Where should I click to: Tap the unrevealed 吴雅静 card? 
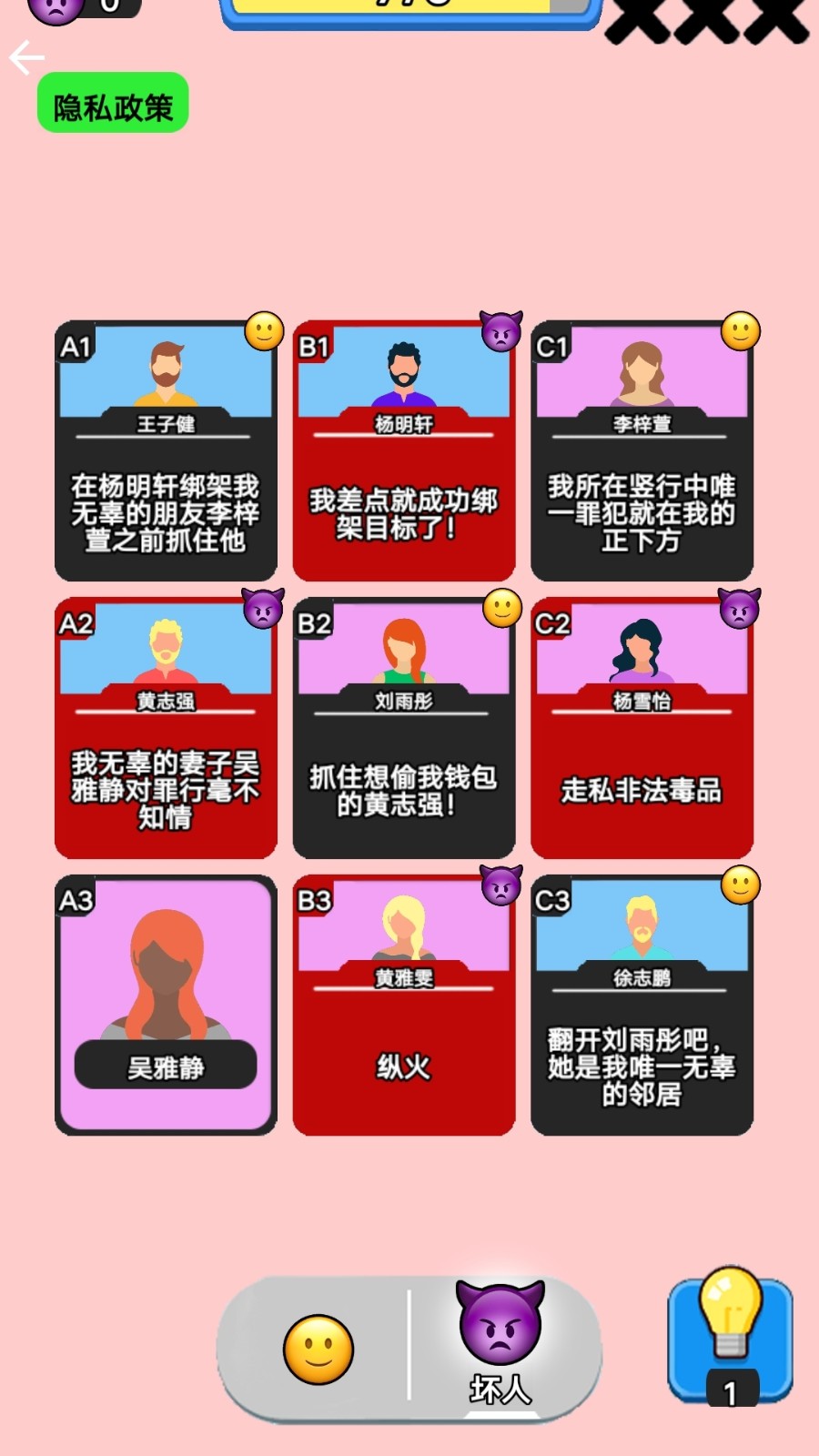point(166,1005)
